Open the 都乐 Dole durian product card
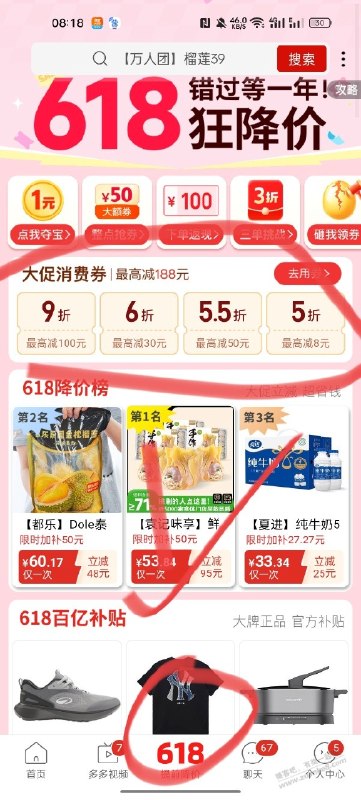Viewport: 361px width, 800px height. (x=67, y=496)
